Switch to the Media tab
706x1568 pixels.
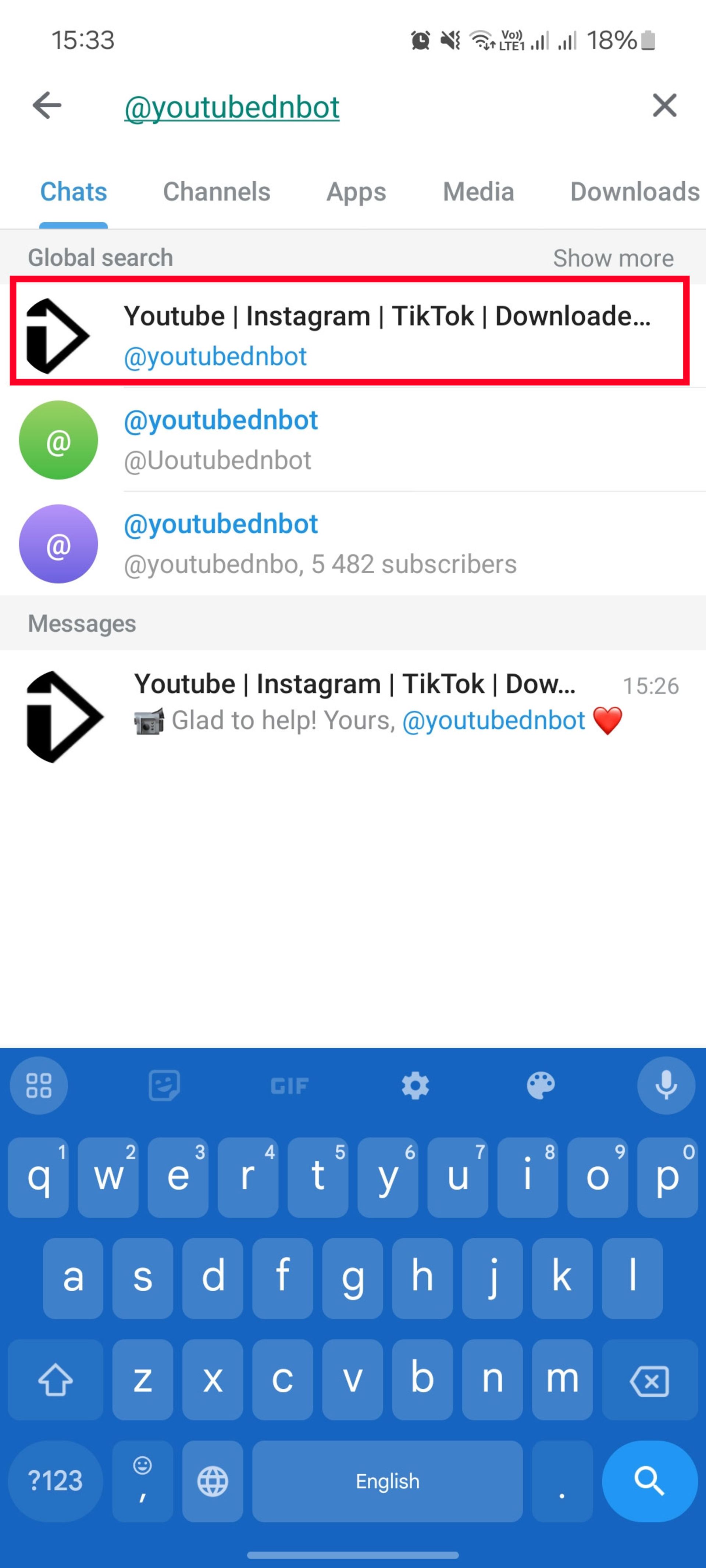(x=478, y=192)
